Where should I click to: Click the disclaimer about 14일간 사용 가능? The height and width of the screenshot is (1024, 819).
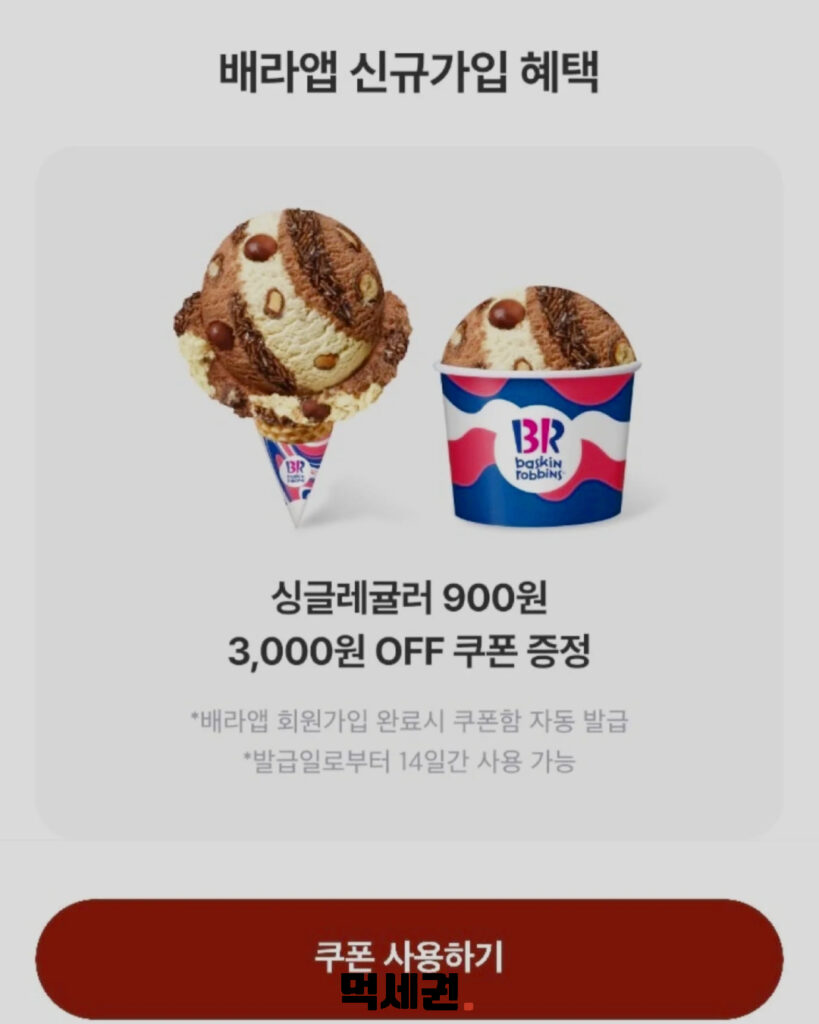(409, 762)
